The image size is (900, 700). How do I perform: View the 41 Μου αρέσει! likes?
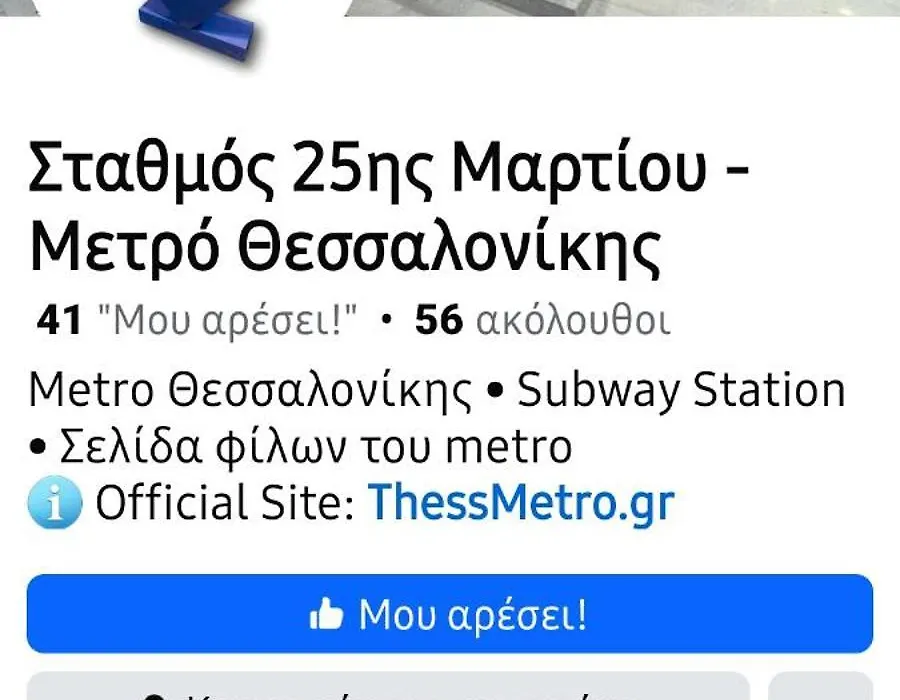tap(197, 321)
